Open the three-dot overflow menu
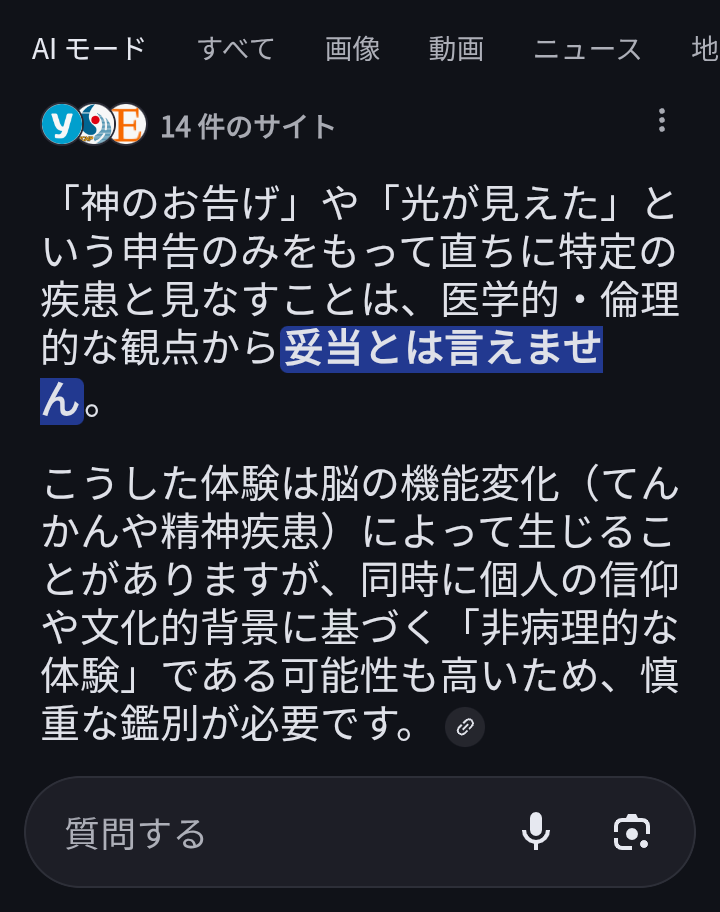 click(x=661, y=121)
